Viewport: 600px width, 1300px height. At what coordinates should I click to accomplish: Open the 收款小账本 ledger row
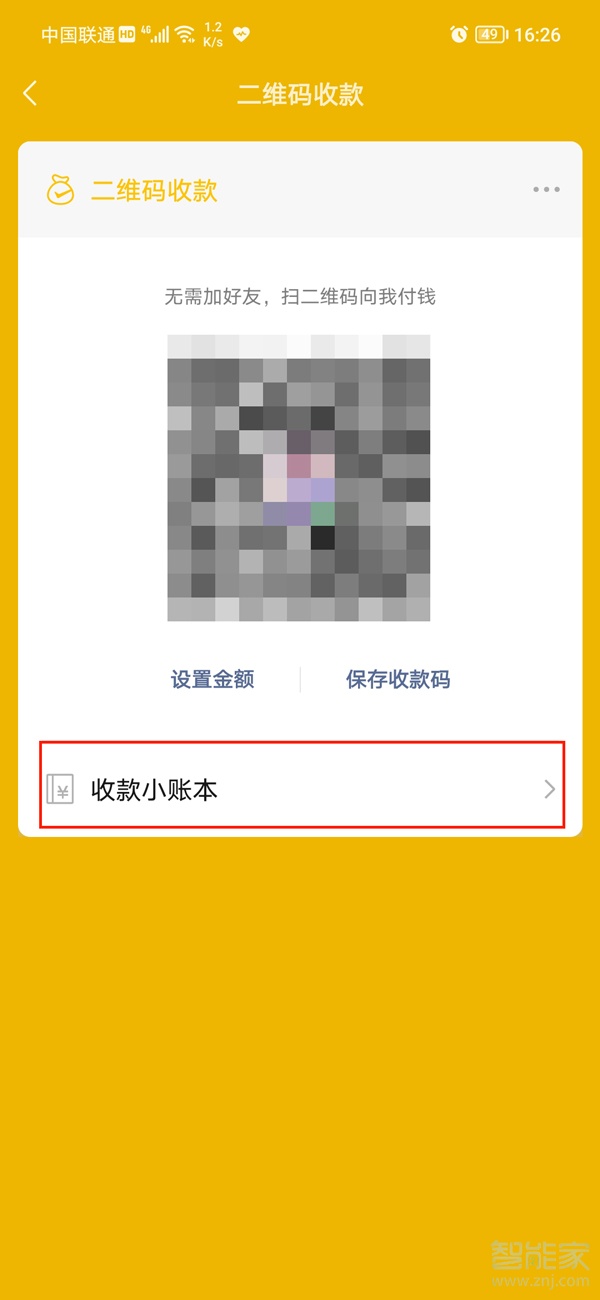coord(300,790)
